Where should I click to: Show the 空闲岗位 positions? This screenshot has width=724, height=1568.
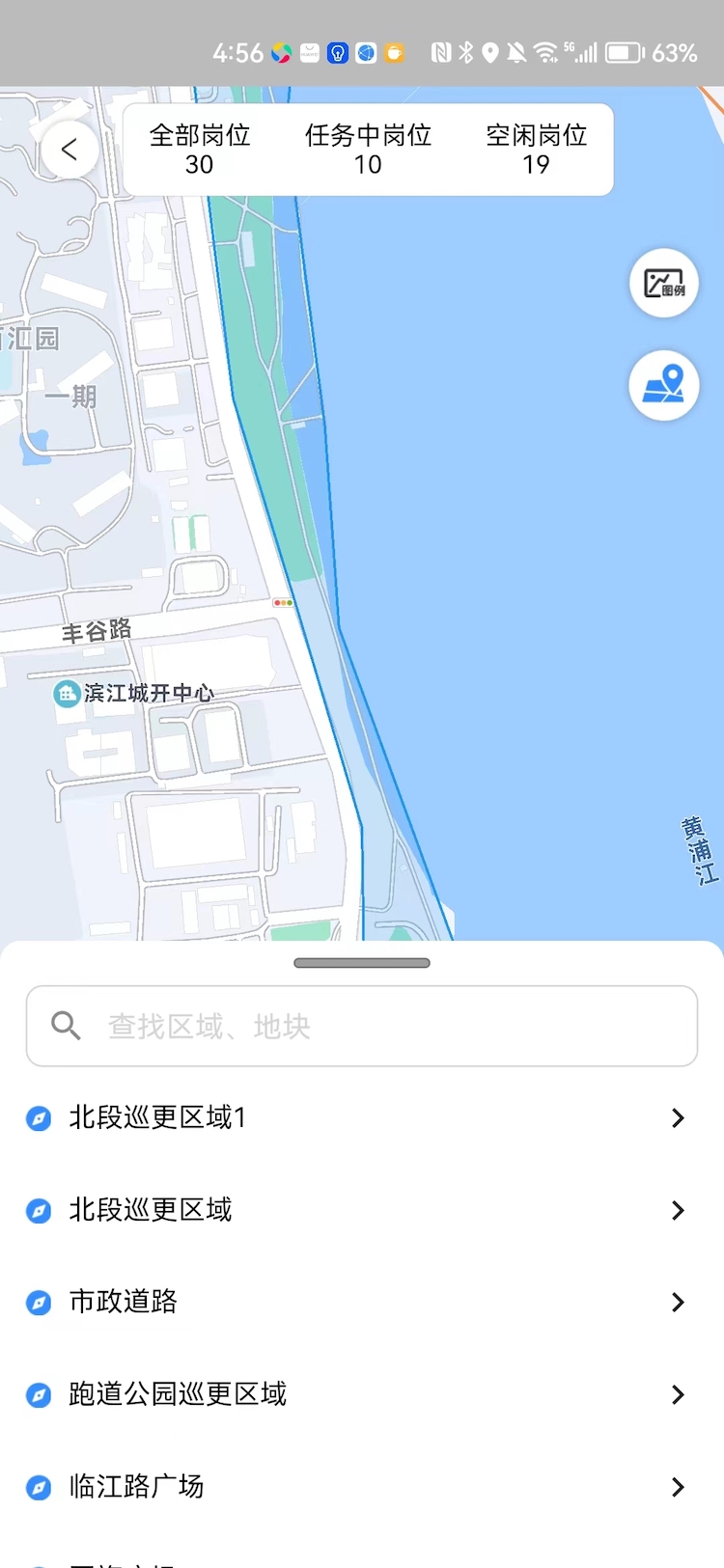536,150
